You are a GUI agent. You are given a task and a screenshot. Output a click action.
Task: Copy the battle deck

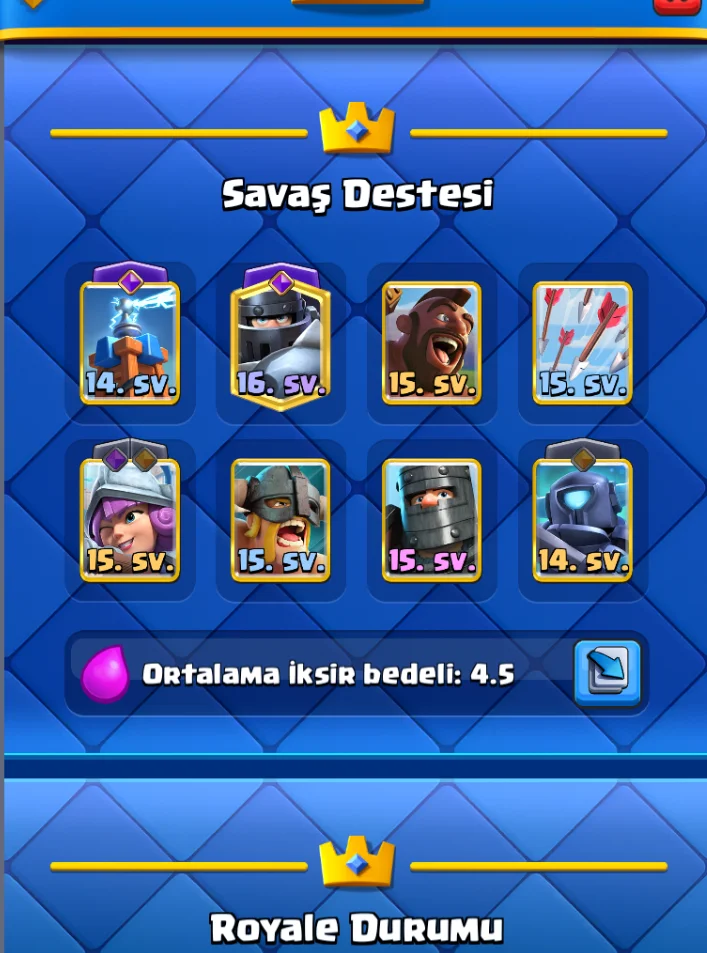coord(607,673)
